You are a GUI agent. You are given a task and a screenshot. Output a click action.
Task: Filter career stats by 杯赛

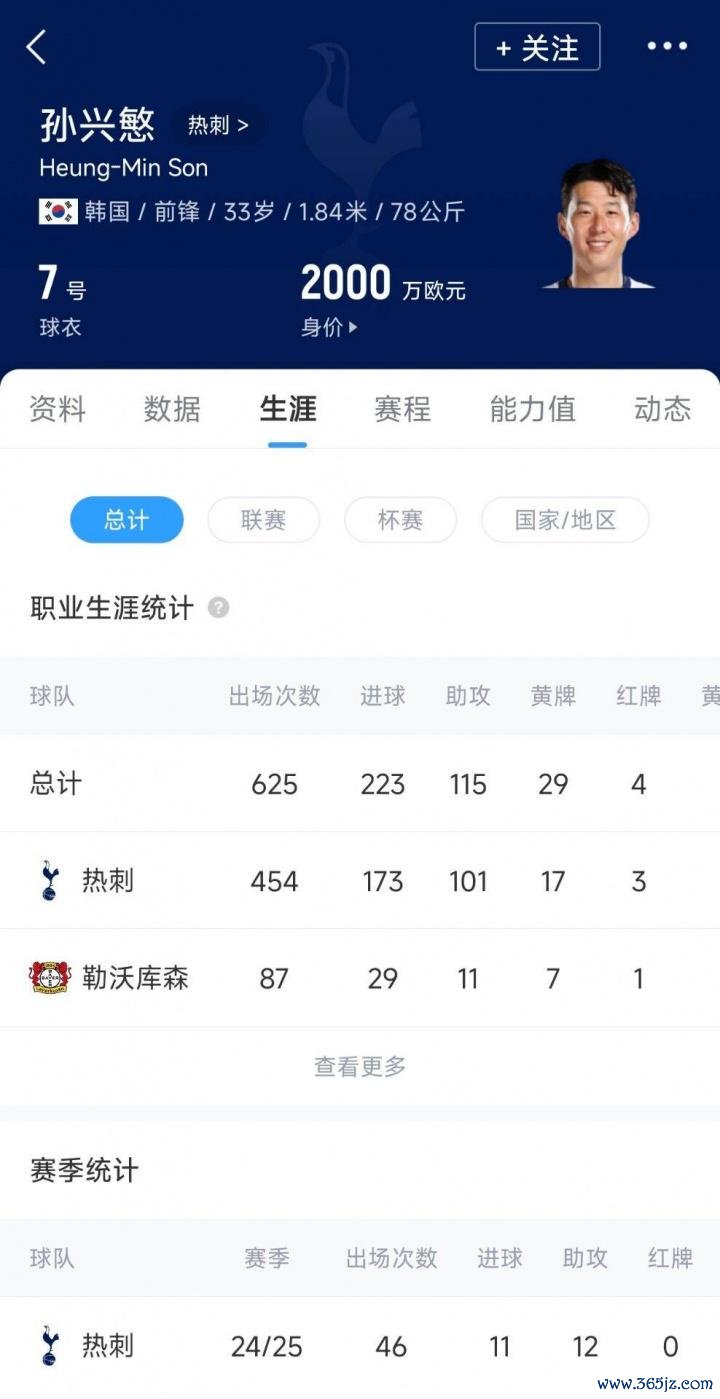[x=400, y=520]
